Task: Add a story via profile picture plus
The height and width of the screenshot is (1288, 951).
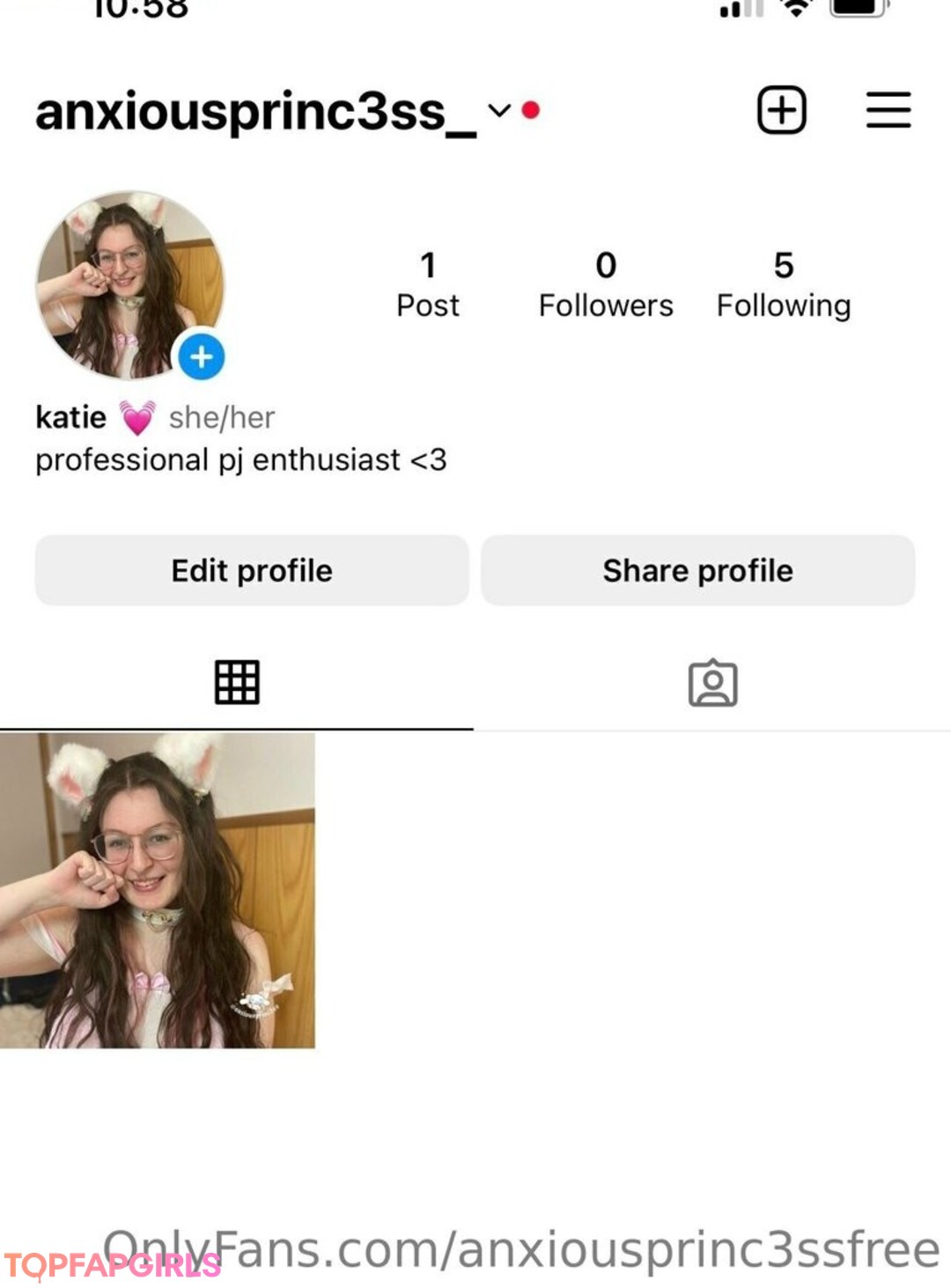Action: click(x=202, y=357)
